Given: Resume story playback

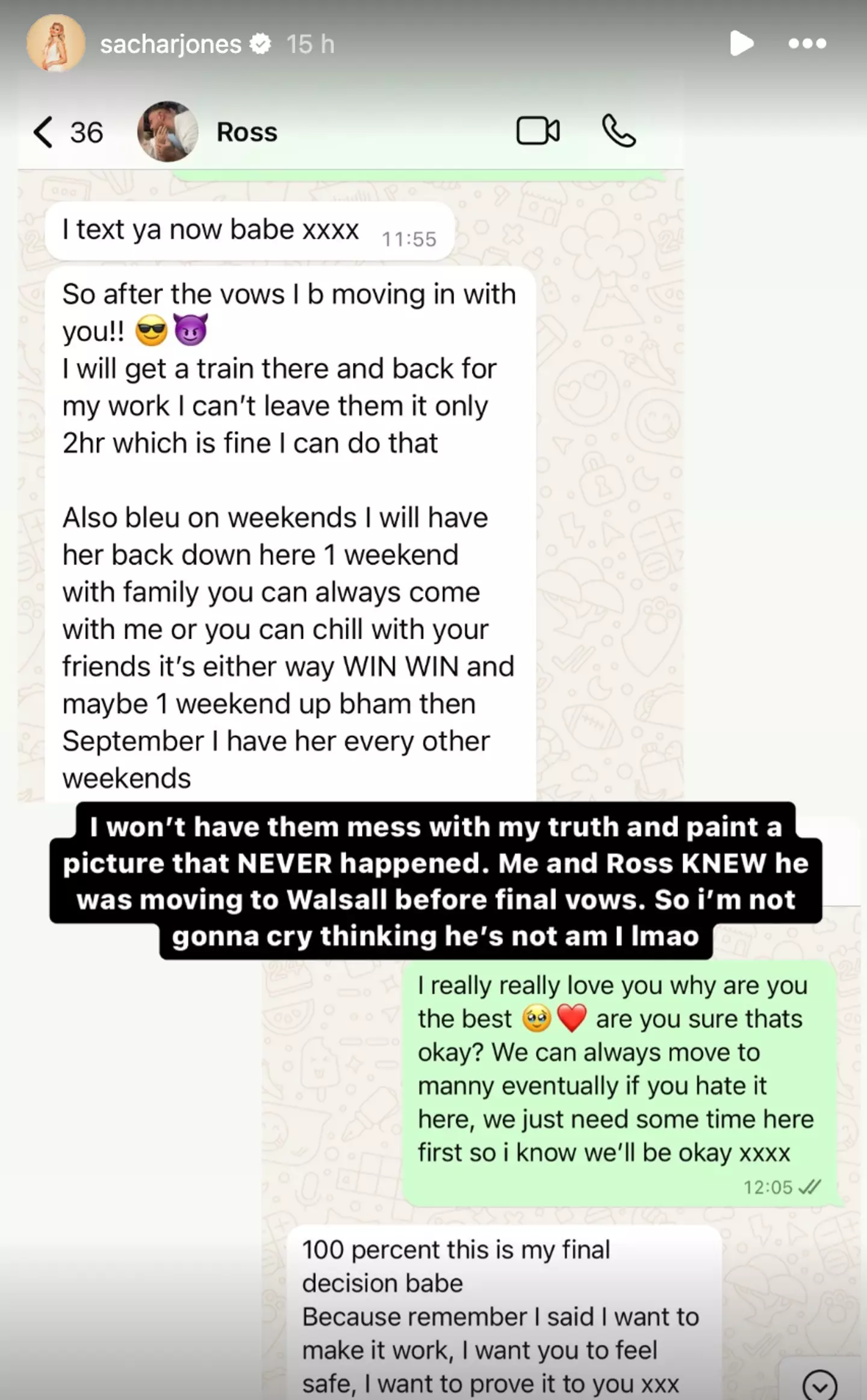Looking at the screenshot, I should coord(741,43).
